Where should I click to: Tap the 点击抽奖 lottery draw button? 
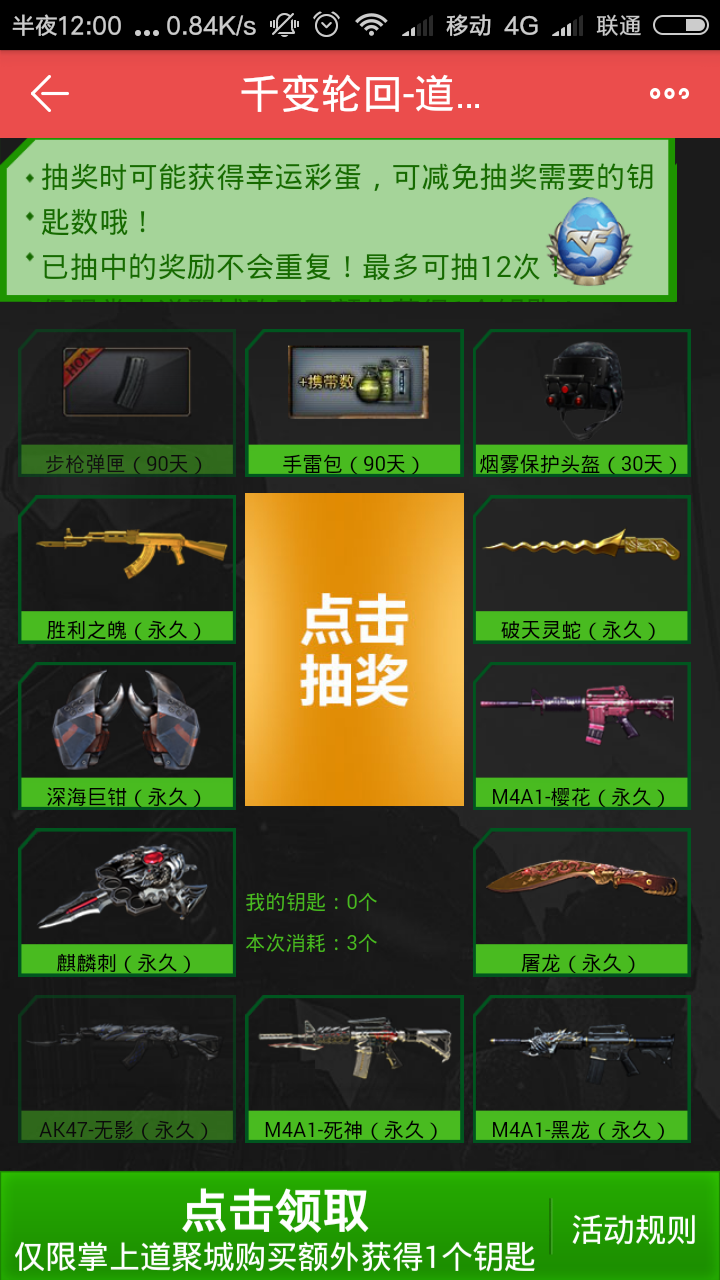pos(355,649)
